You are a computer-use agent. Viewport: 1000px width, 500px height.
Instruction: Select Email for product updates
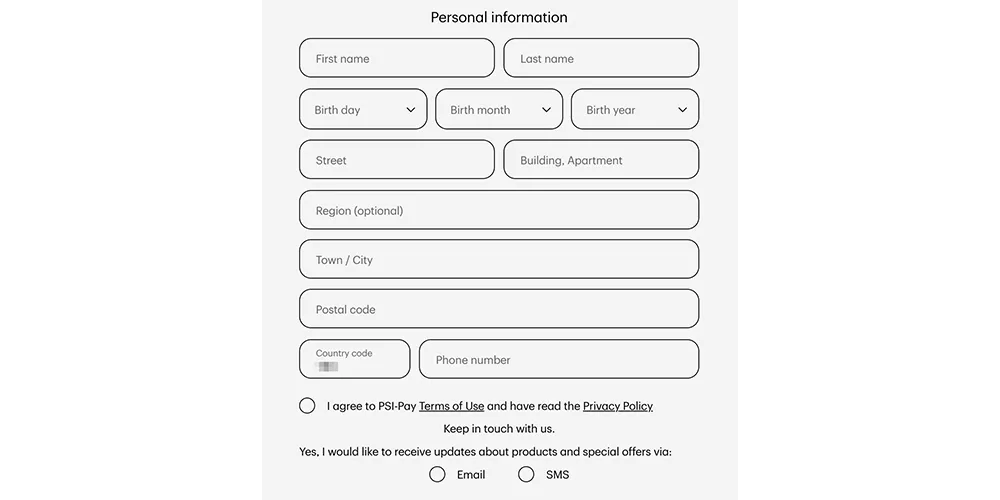coord(437,474)
